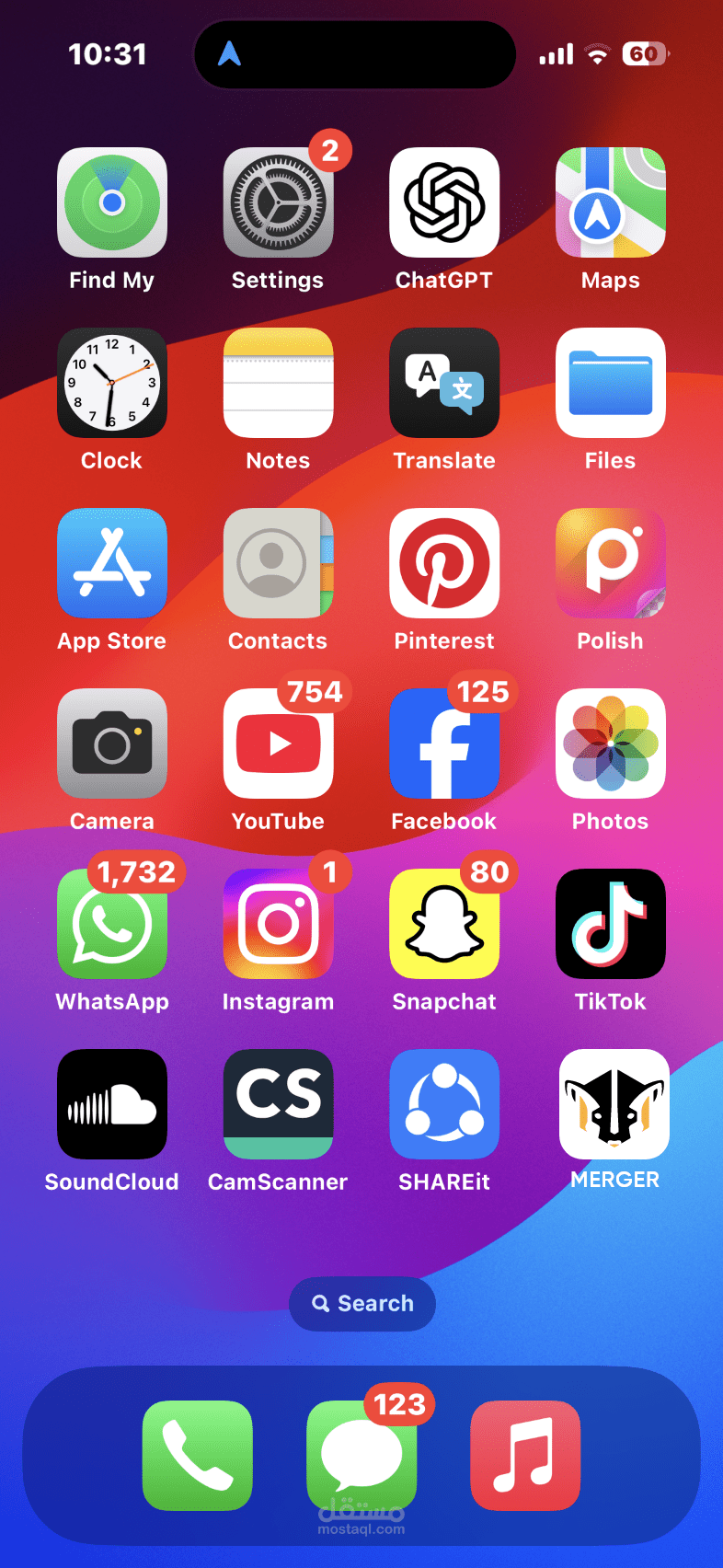Open the MERGER app
Screen dimensions: 723x1568
[x=612, y=1104]
